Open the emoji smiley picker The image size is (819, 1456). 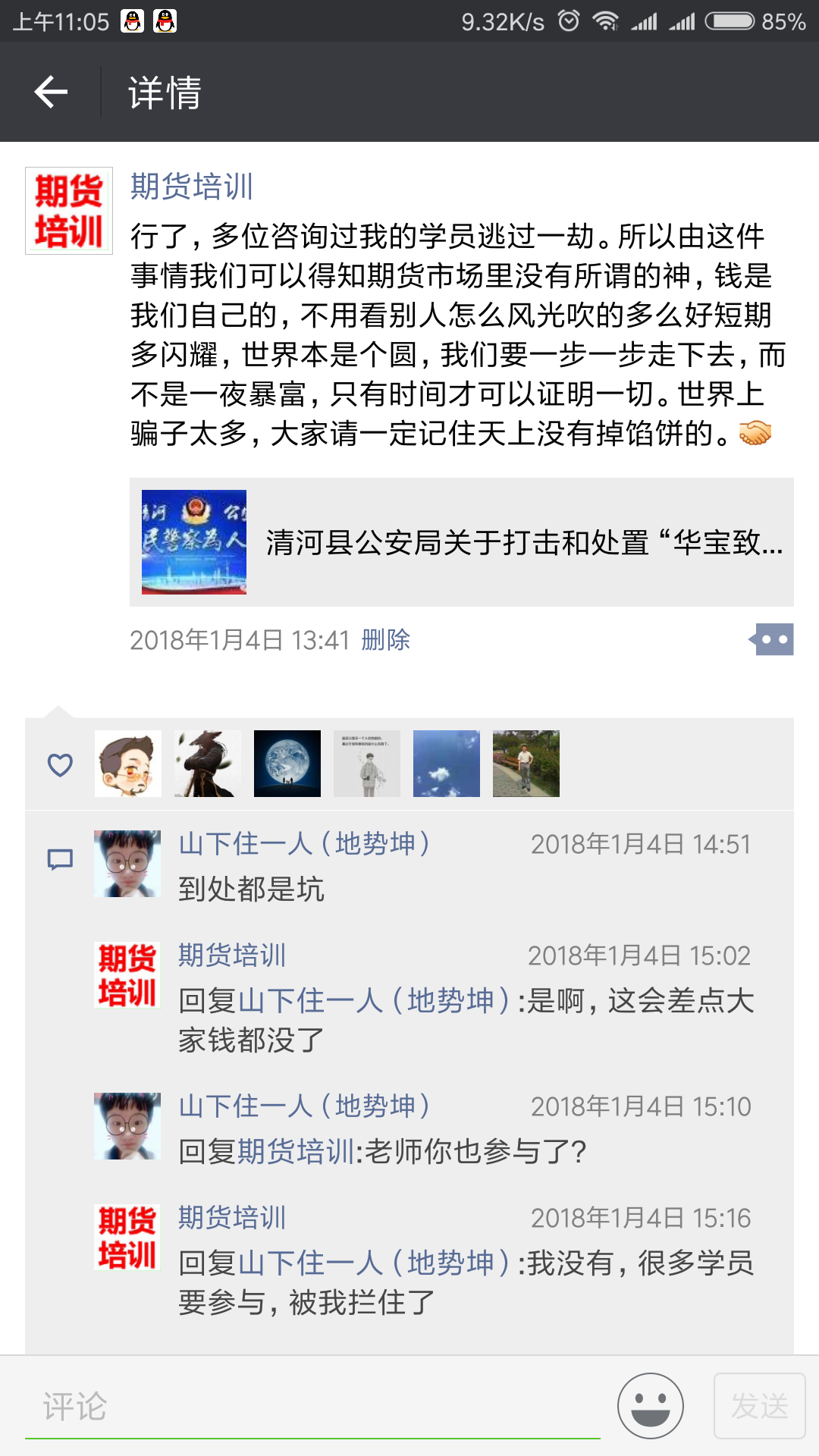click(651, 1406)
